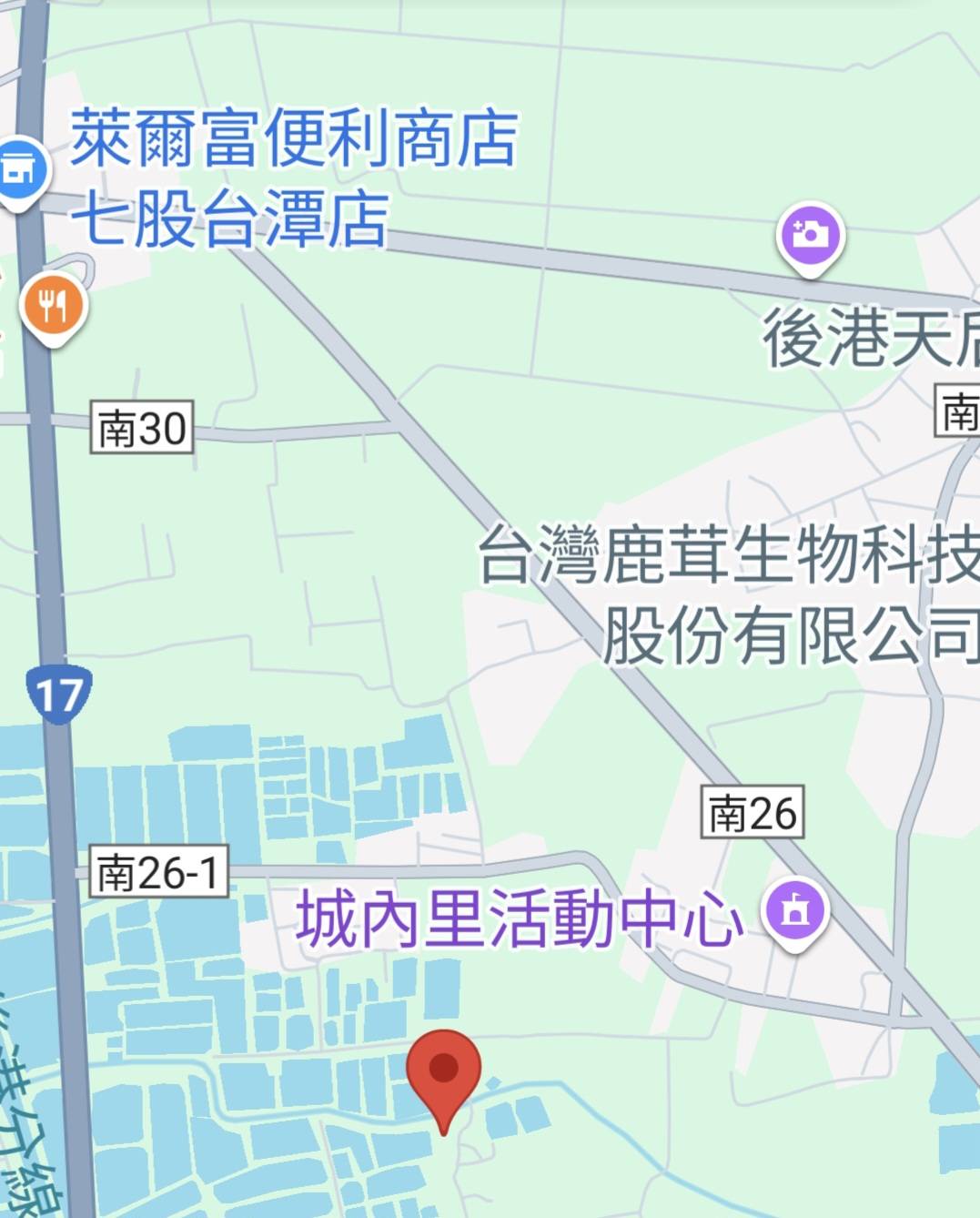This screenshot has width=980, height=1218.
Task: Select 城內里活動中心 place marker
Action: point(794,910)
